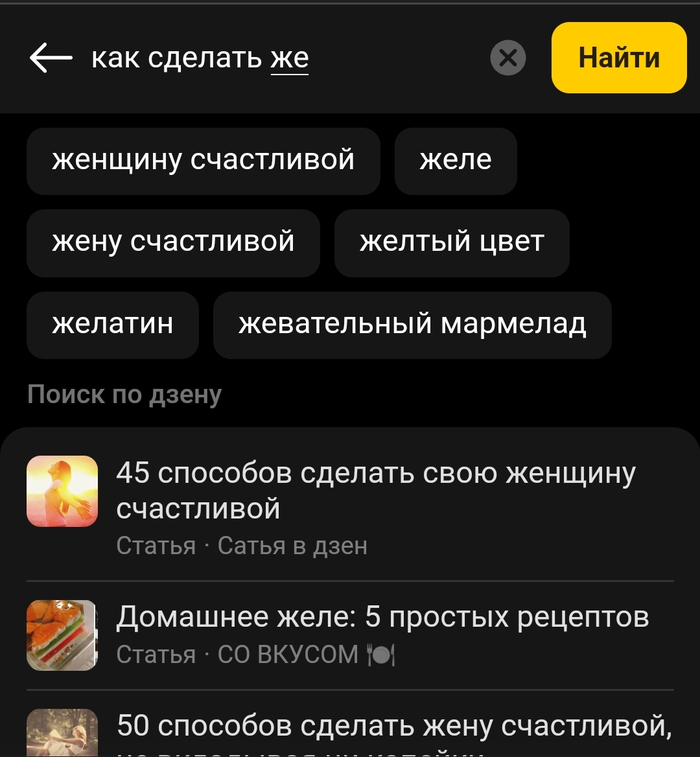The height and width of the screenshot is (757, 700).
Task: Choose the 'желе' suggestion chip
Action: (x=455, y=160)
